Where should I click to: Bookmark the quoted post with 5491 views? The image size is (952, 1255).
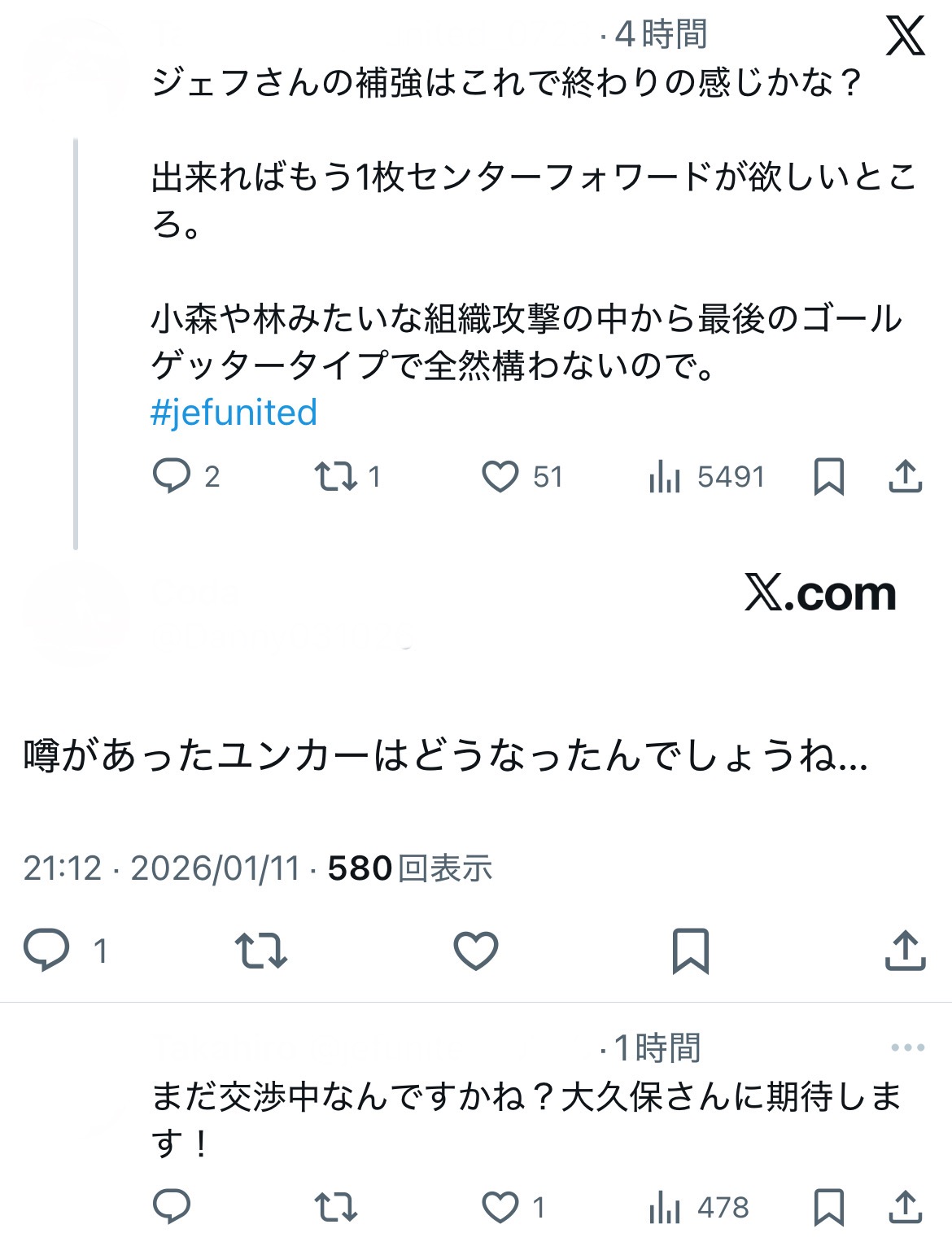pos(828,476)
